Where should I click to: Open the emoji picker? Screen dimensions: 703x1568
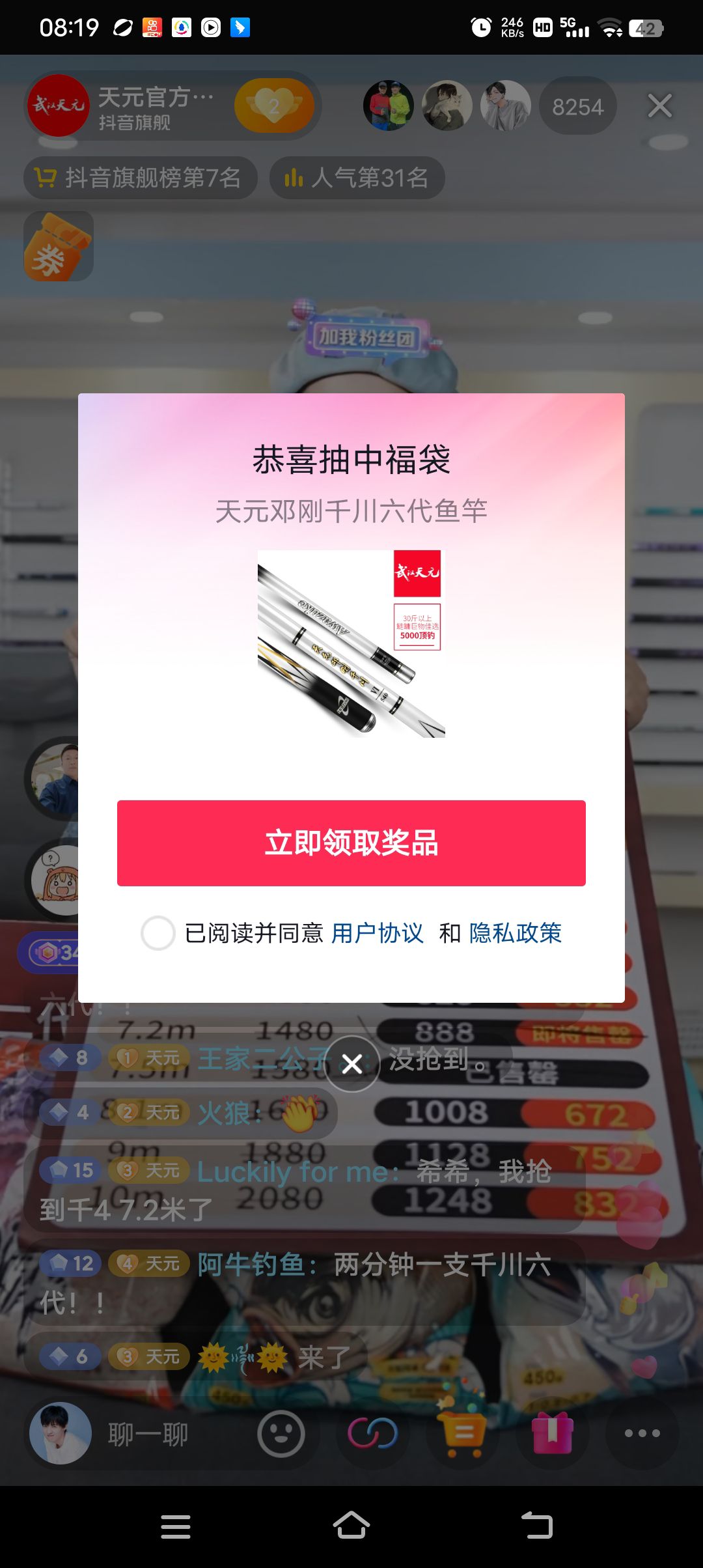tap(281, 1433)
